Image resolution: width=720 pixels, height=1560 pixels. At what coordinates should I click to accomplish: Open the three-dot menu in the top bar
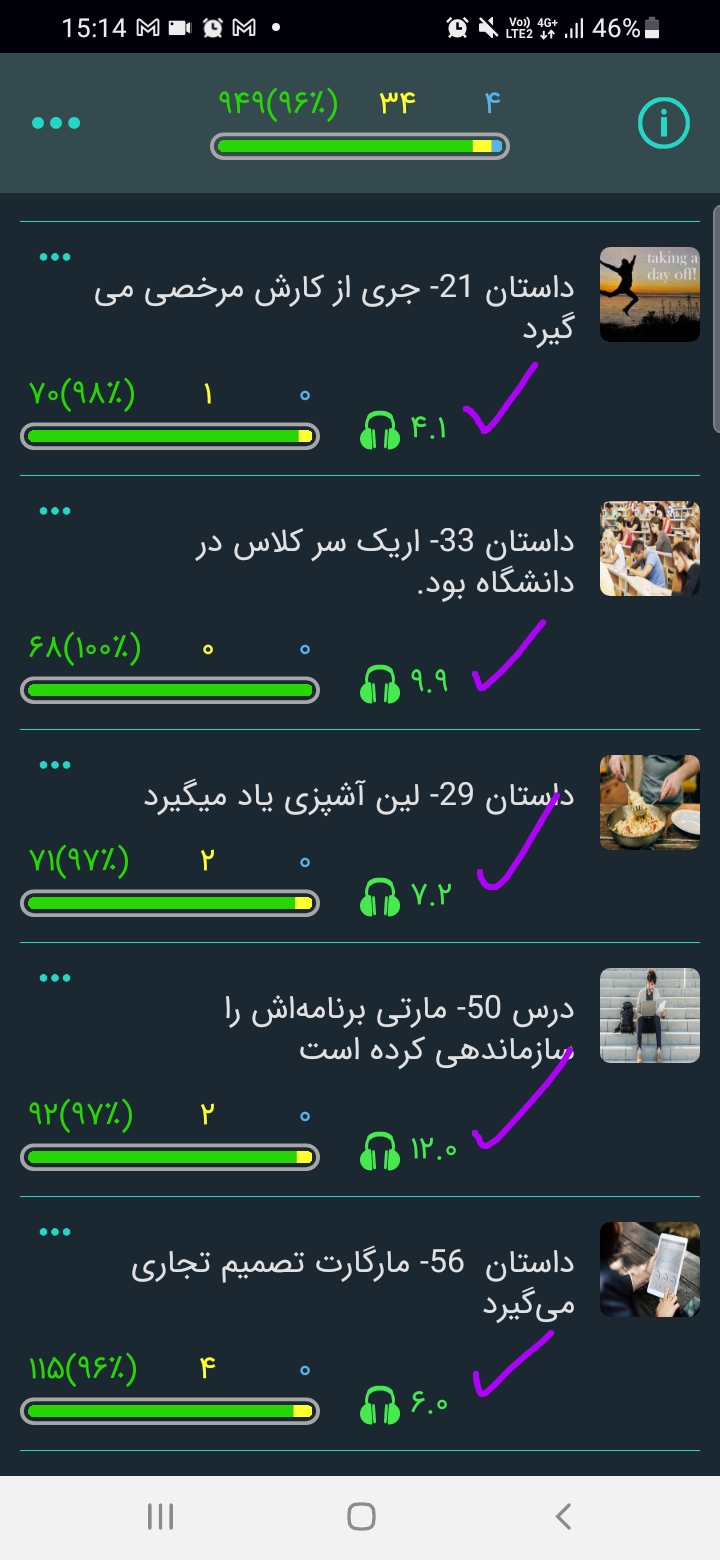click(x=56, y=123)
